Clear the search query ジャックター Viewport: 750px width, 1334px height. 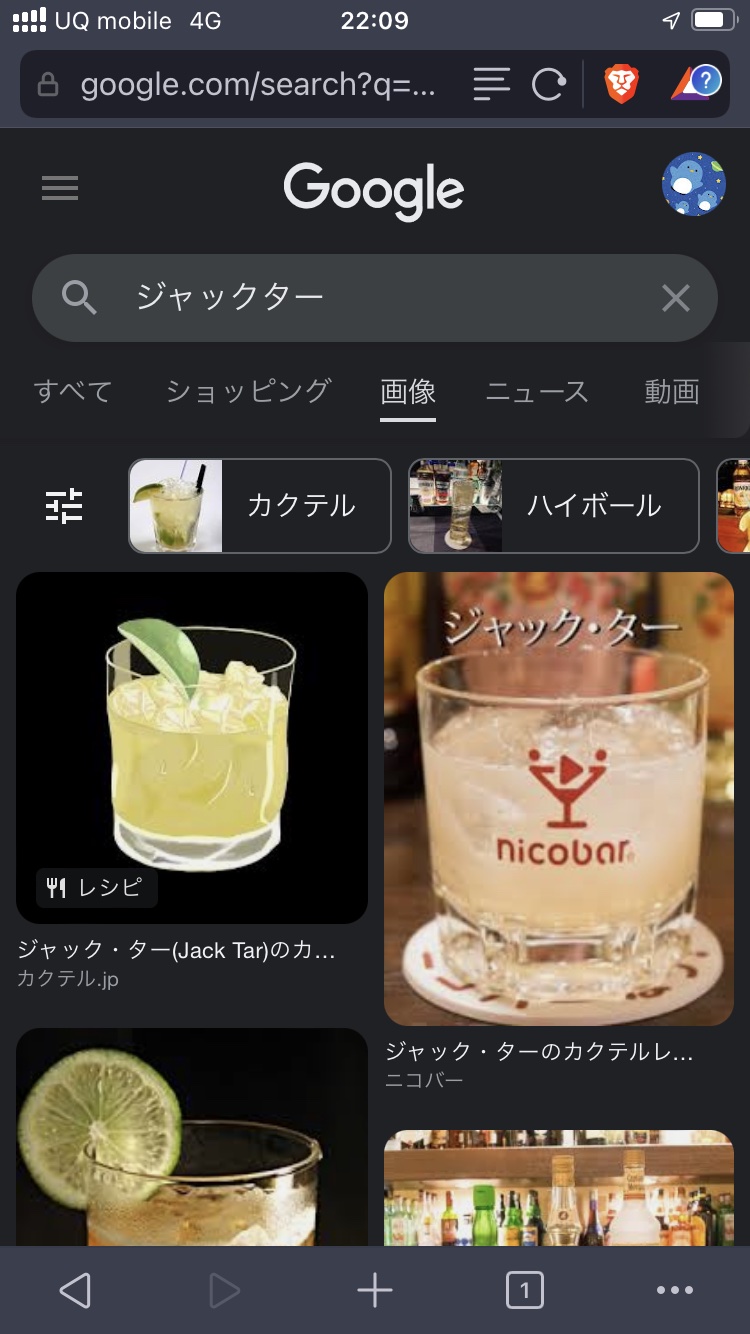[x=676, y=297]
